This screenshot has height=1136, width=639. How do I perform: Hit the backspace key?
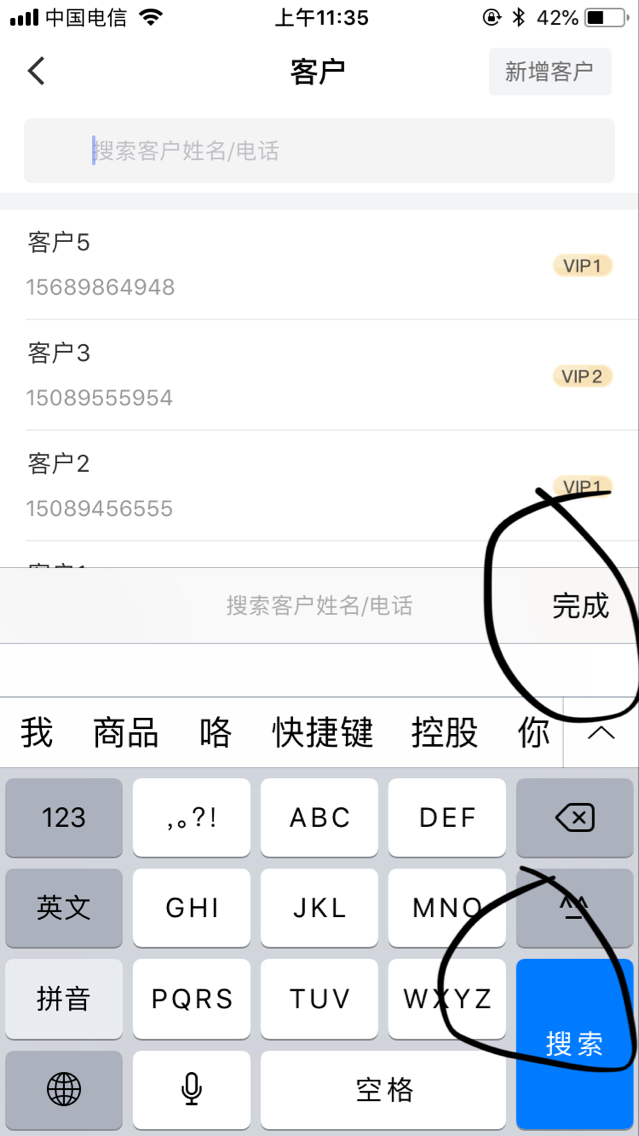coord(575,818)
